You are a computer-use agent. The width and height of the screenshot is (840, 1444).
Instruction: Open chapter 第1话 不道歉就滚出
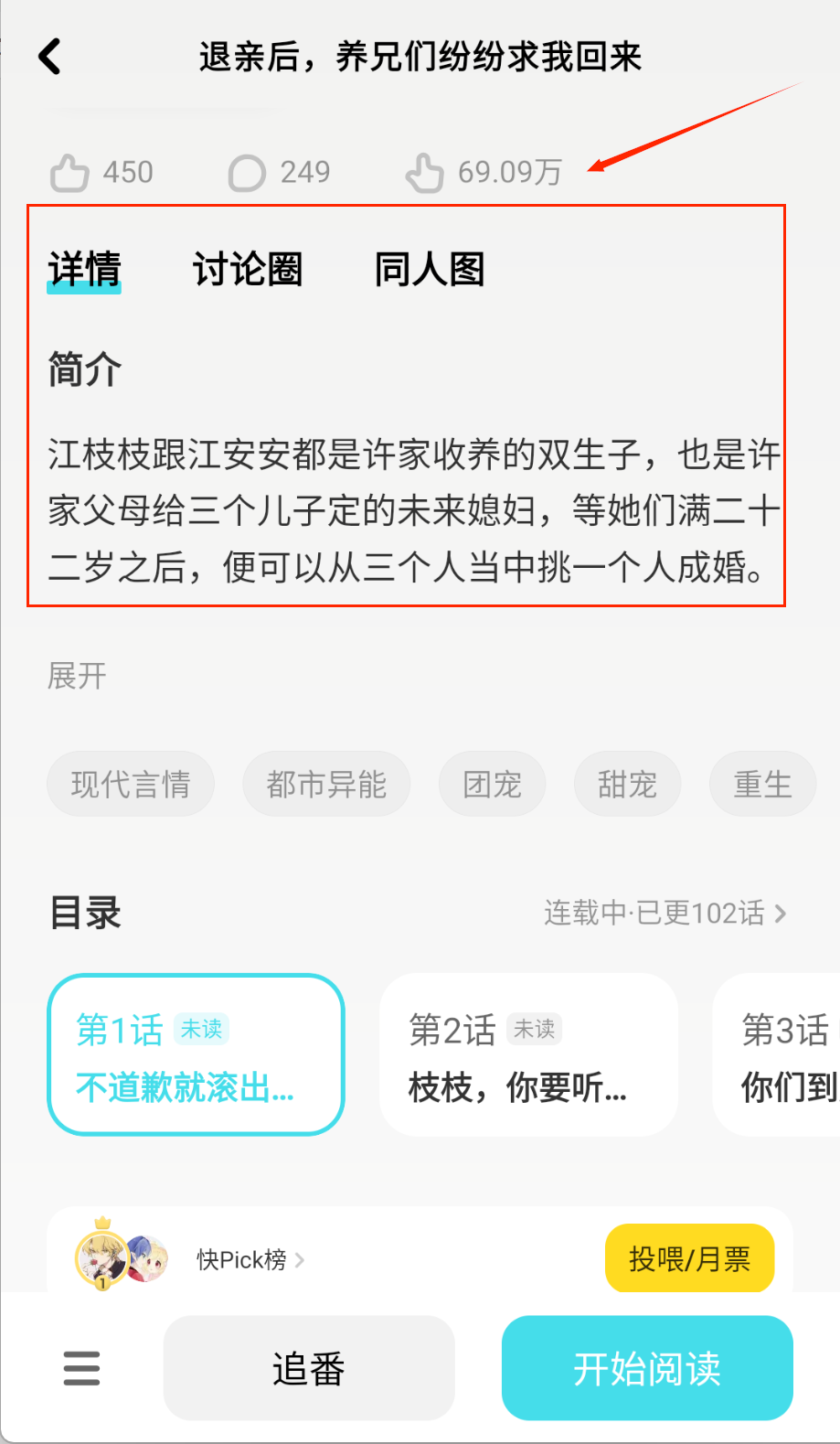[196, 1055]
